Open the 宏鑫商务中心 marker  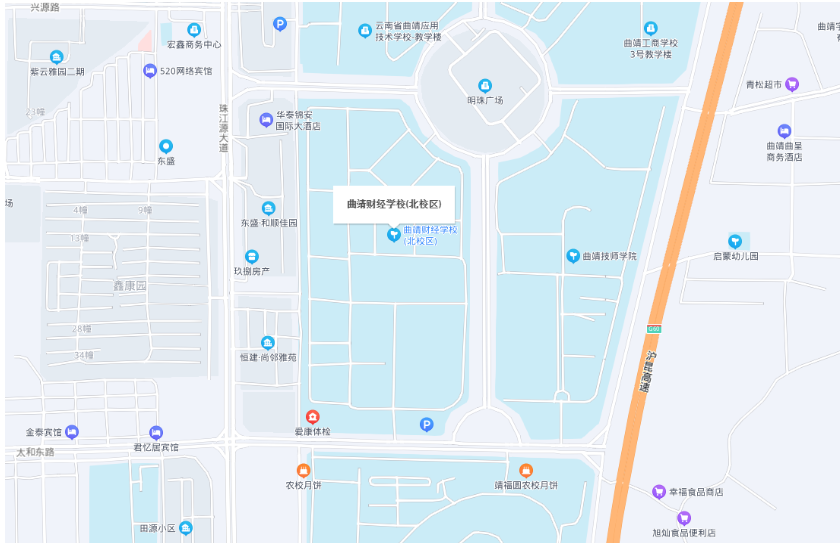193,30
